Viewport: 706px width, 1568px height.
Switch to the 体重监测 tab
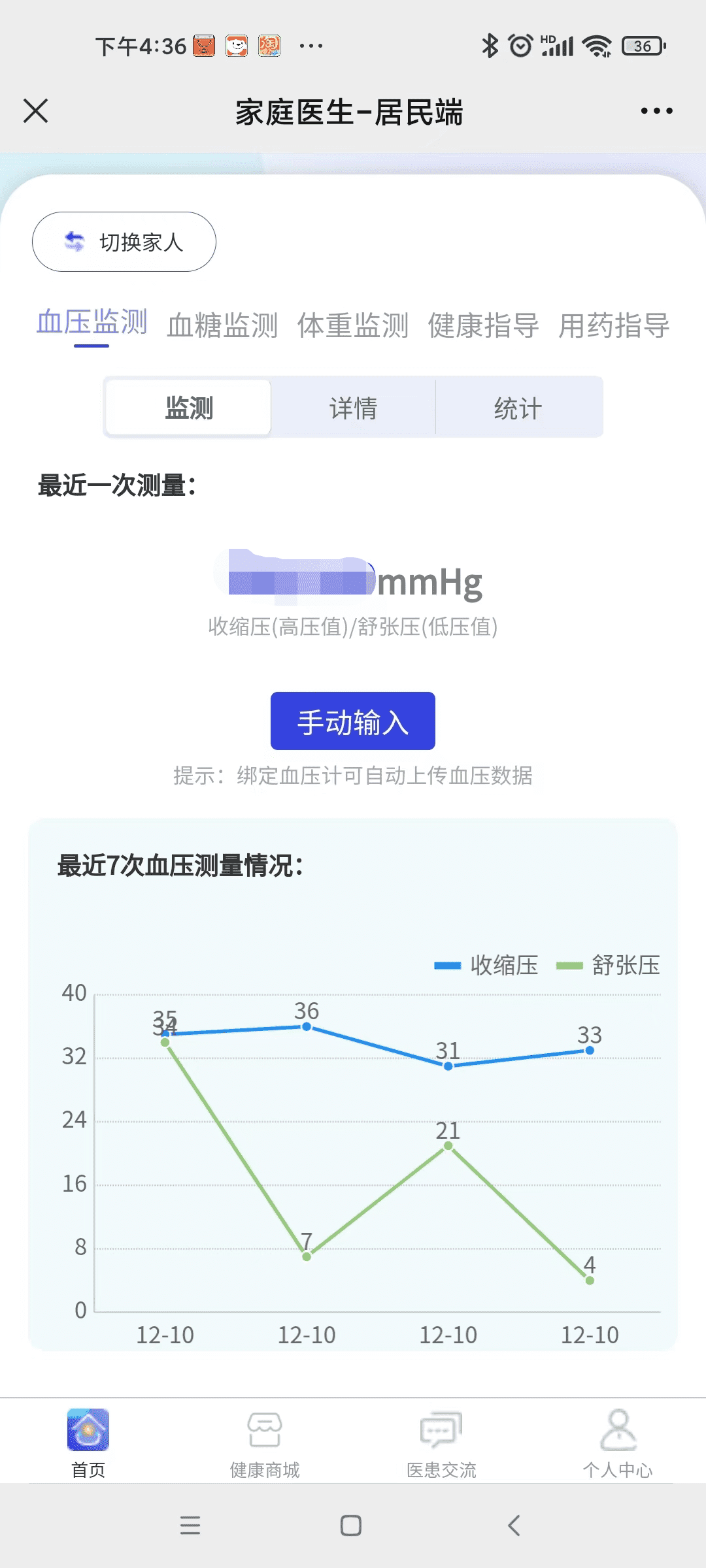pos(353,325)
